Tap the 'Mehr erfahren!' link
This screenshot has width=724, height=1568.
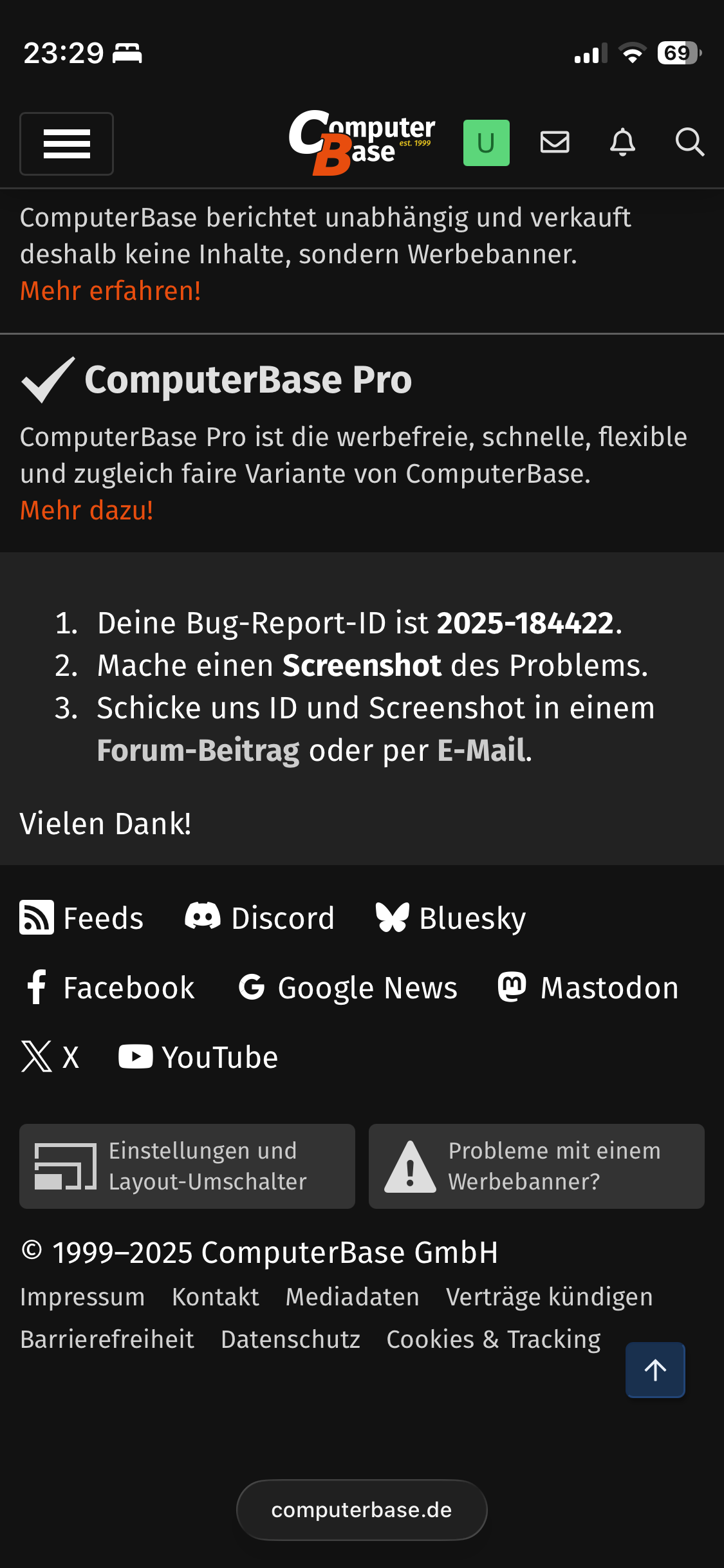click(110, 291)
